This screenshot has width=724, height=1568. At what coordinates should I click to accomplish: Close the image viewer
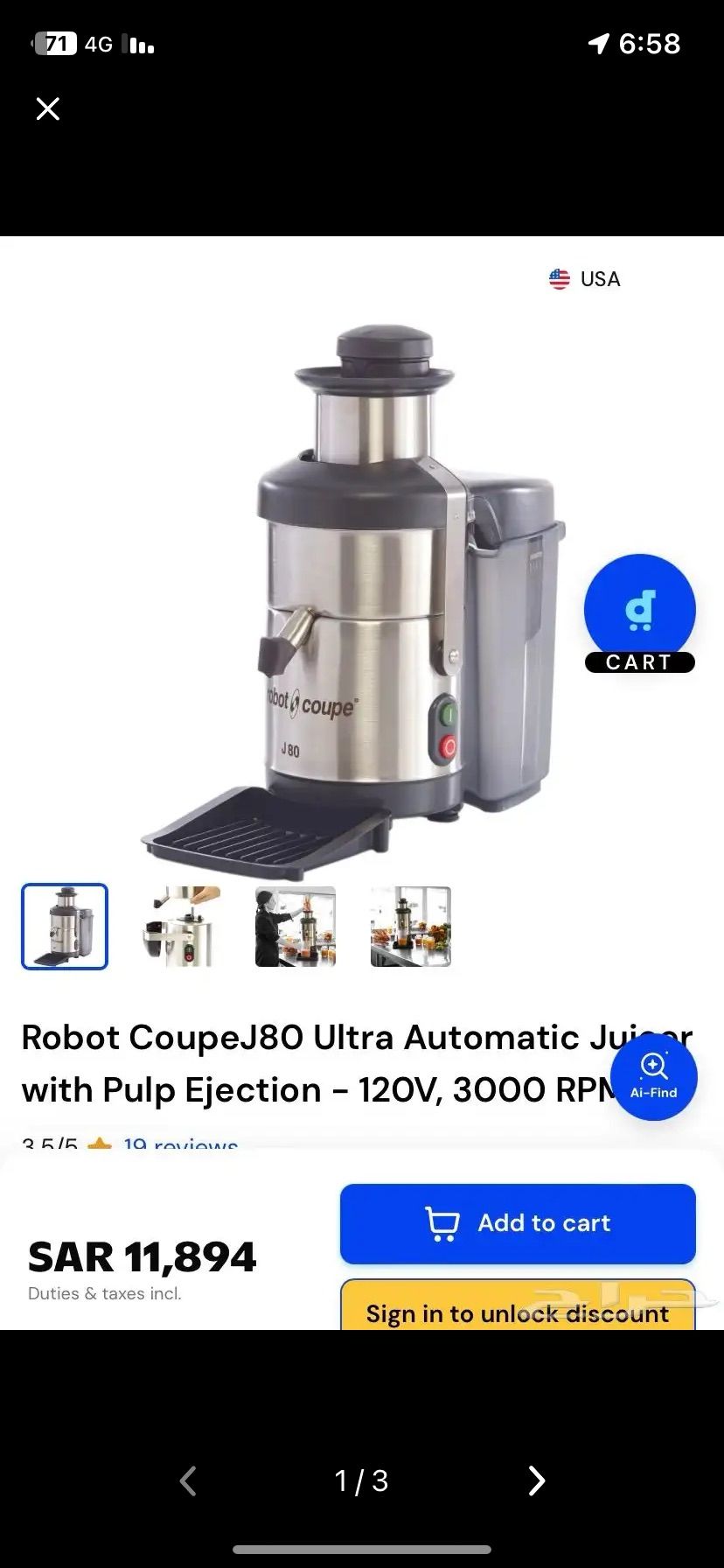[x=48, y=108]
